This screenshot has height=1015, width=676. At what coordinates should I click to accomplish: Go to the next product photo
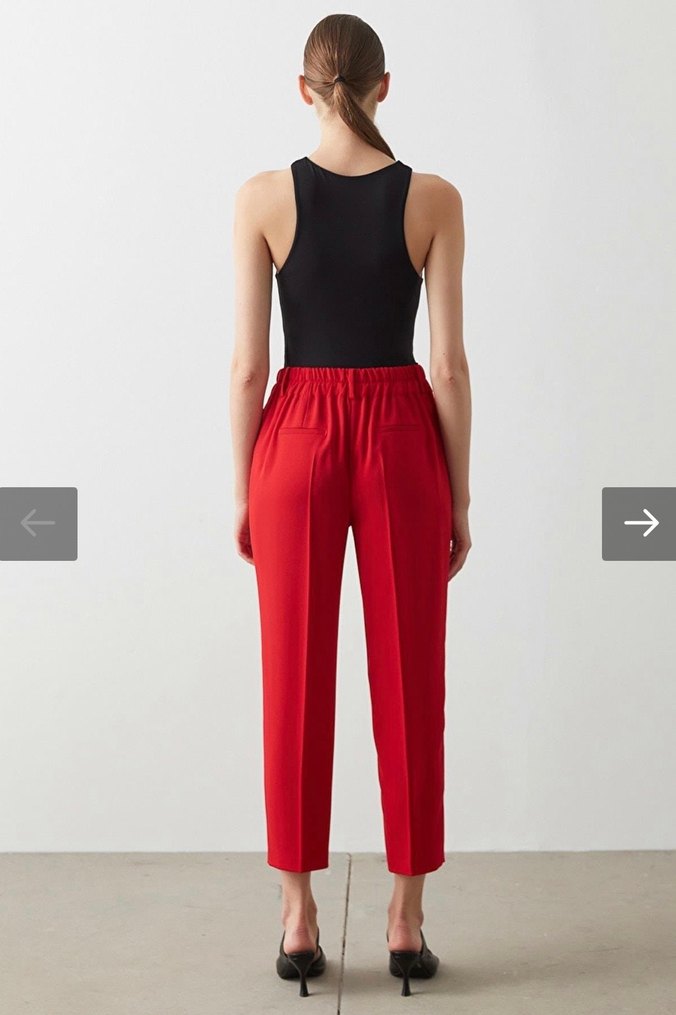click(x=639, y=523)
